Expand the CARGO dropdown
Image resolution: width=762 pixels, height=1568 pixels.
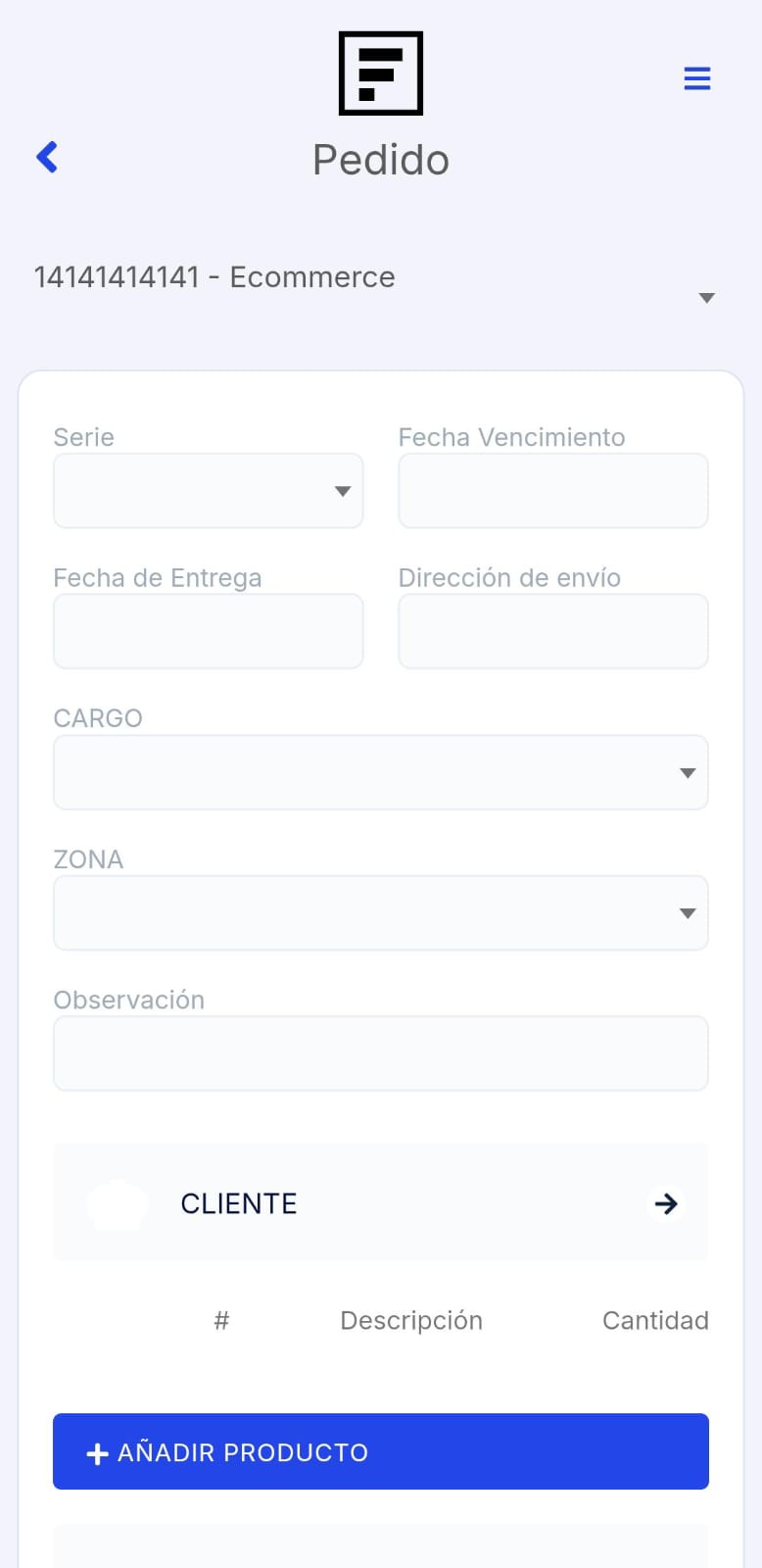pos(689,772)
